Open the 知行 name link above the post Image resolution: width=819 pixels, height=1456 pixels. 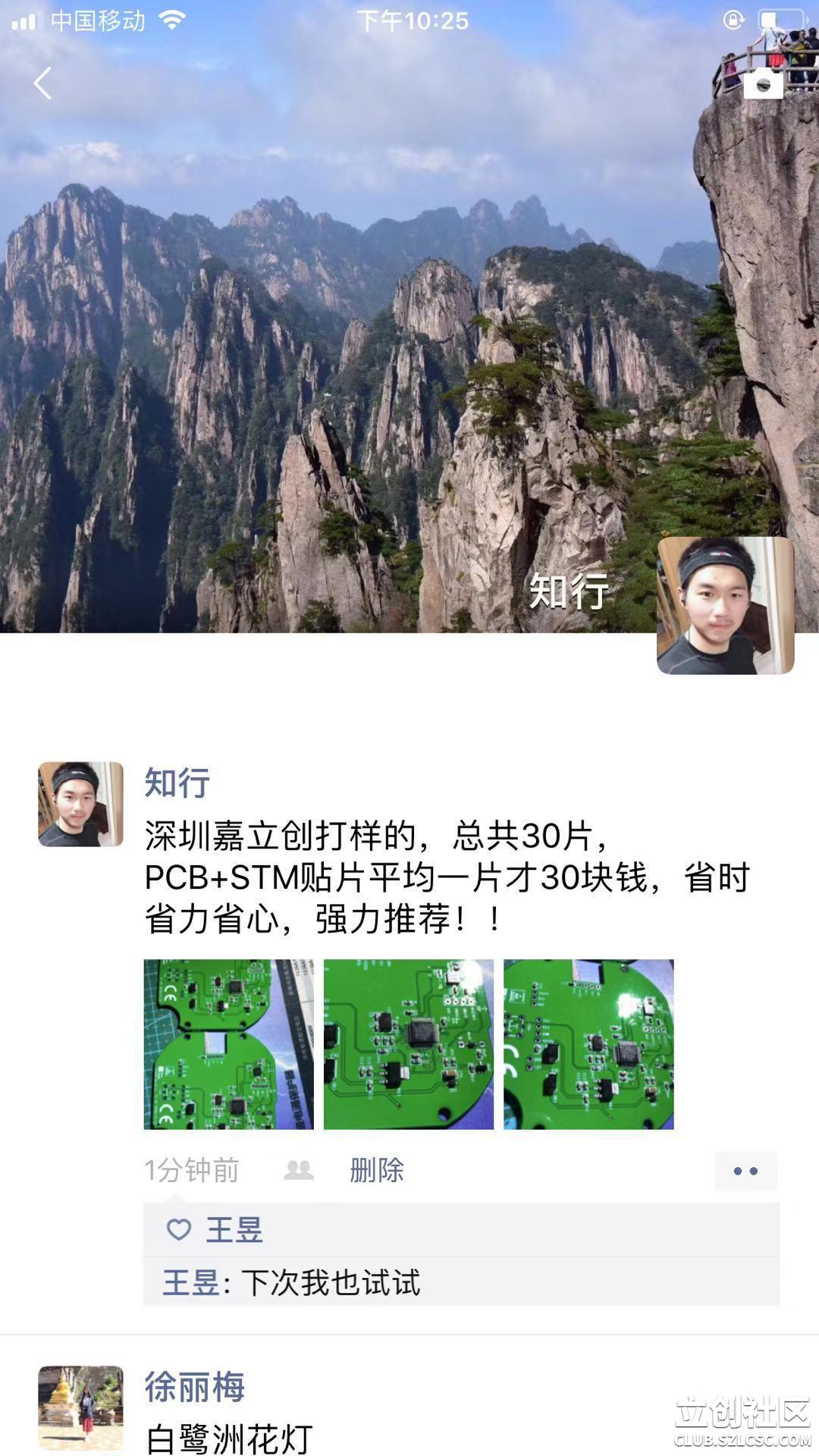pos(177,783)
